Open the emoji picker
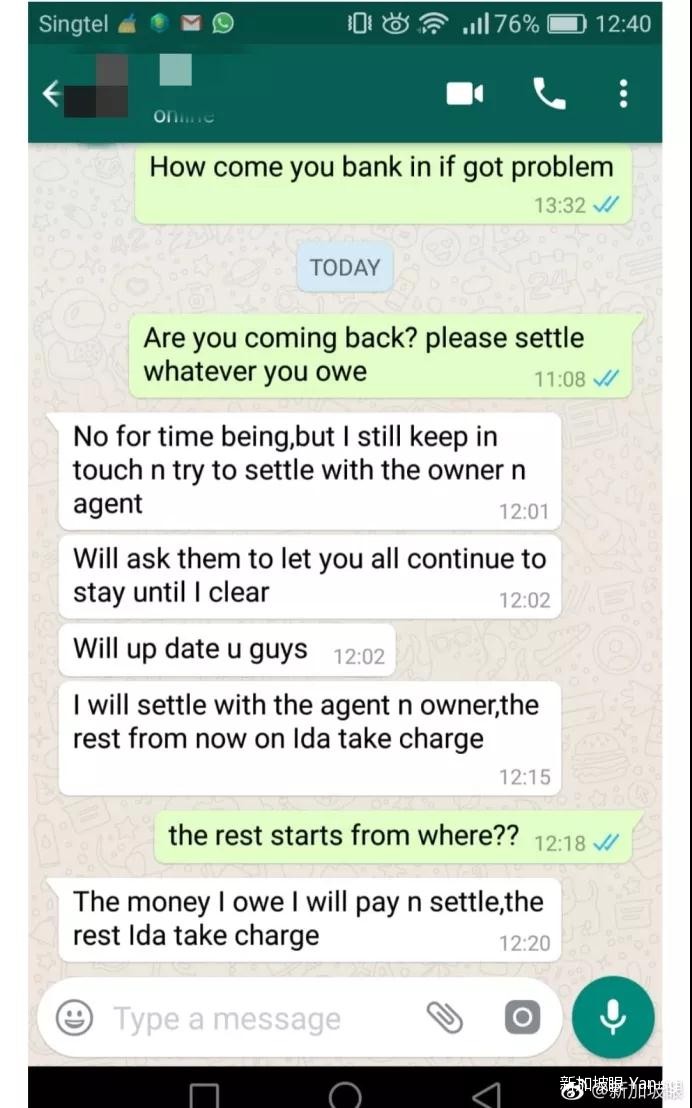 point(74,1018)
